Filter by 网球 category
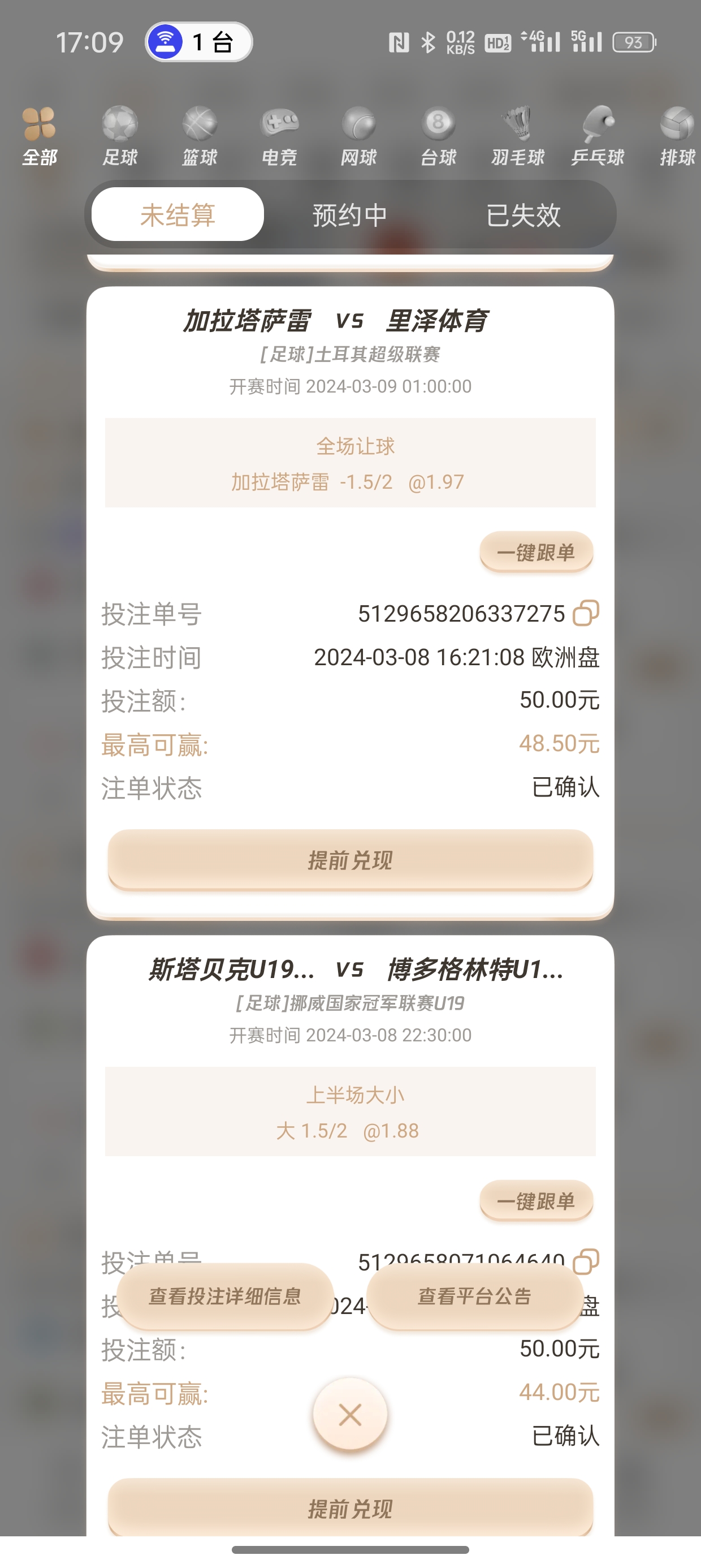Screen dimensions: 701x1568 (359, 136)
